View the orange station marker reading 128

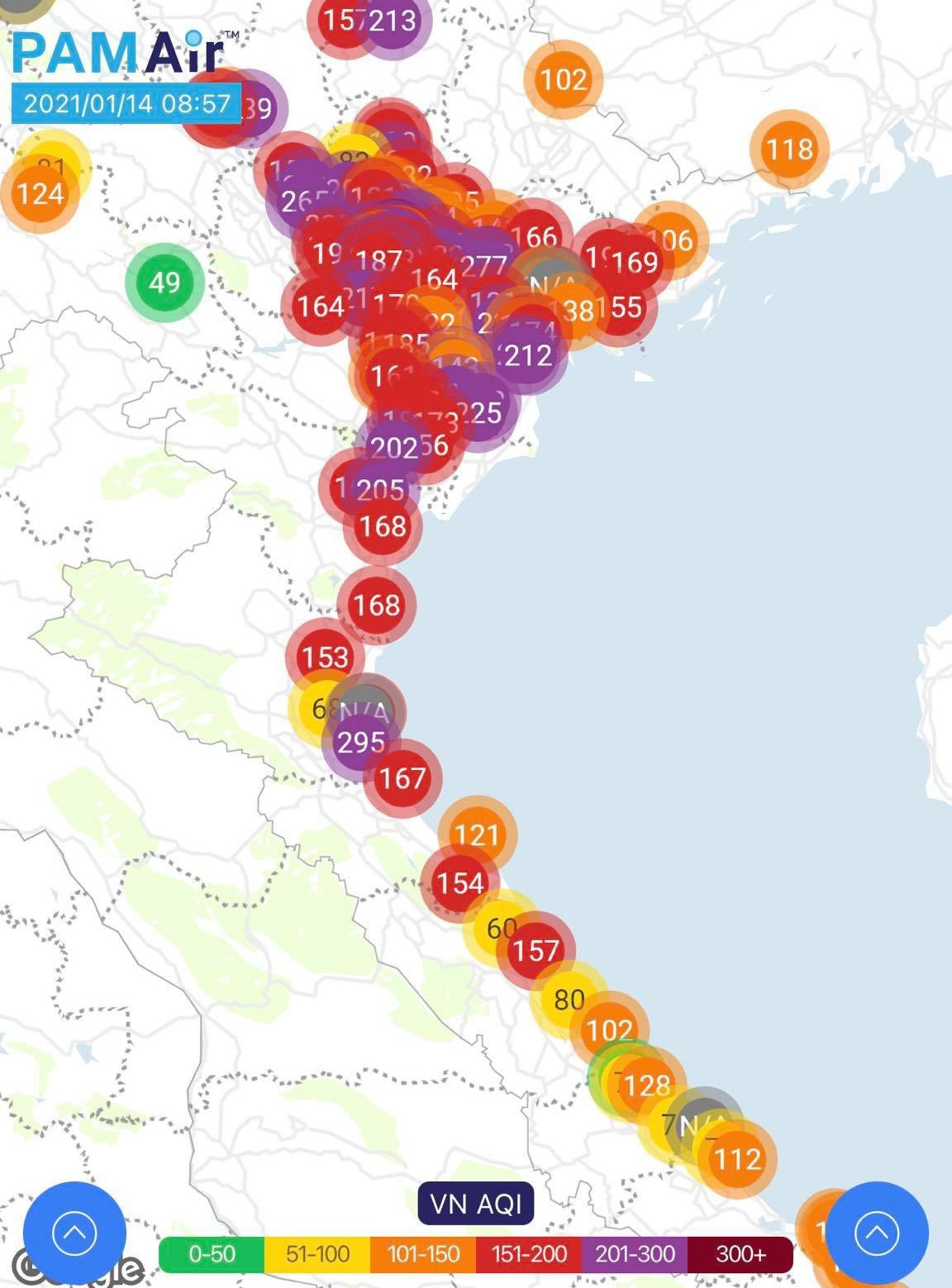pos(647,1085)
